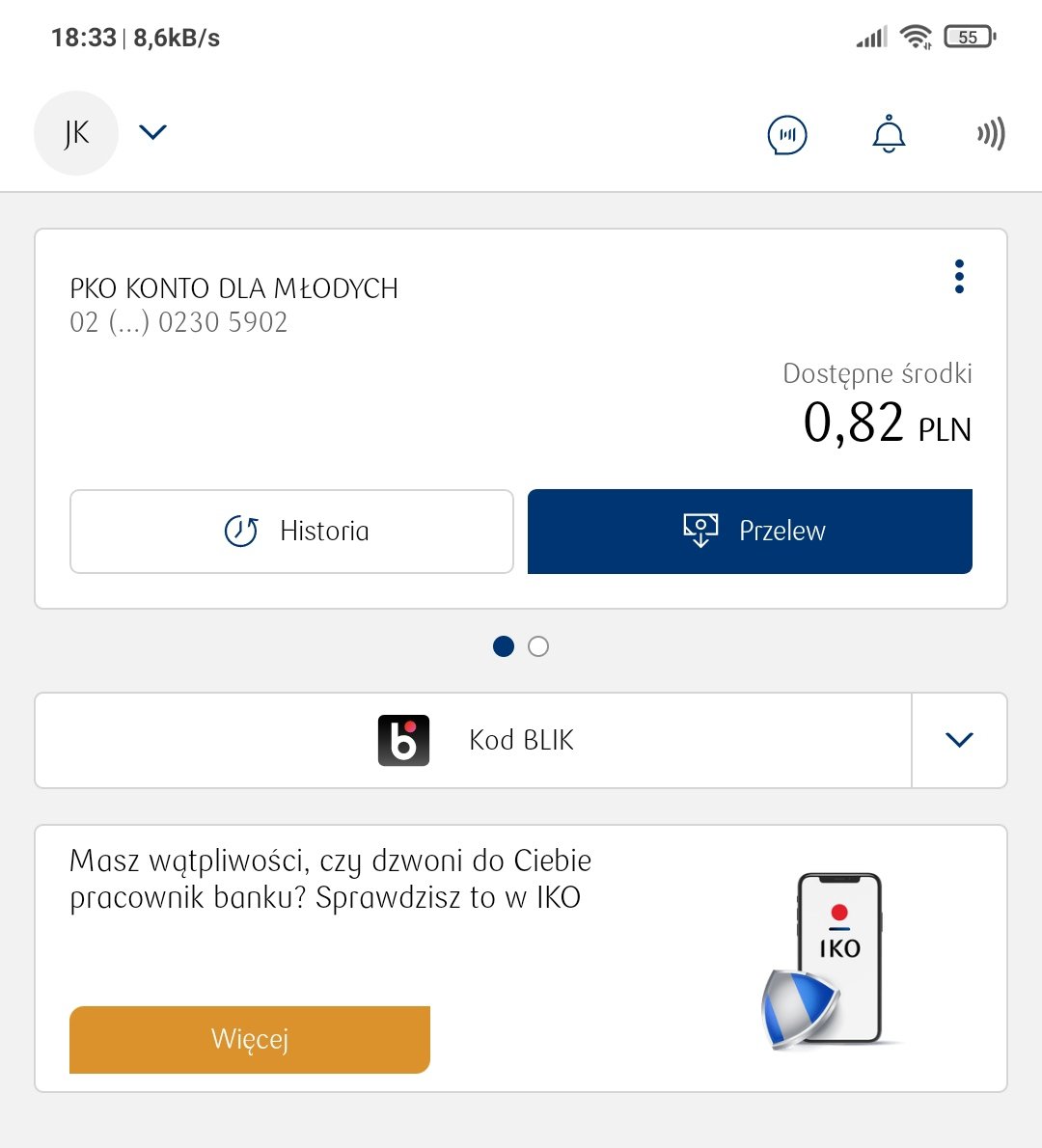Tap the contactless payment icon
1042x1148 pixels.
point(991,133)
